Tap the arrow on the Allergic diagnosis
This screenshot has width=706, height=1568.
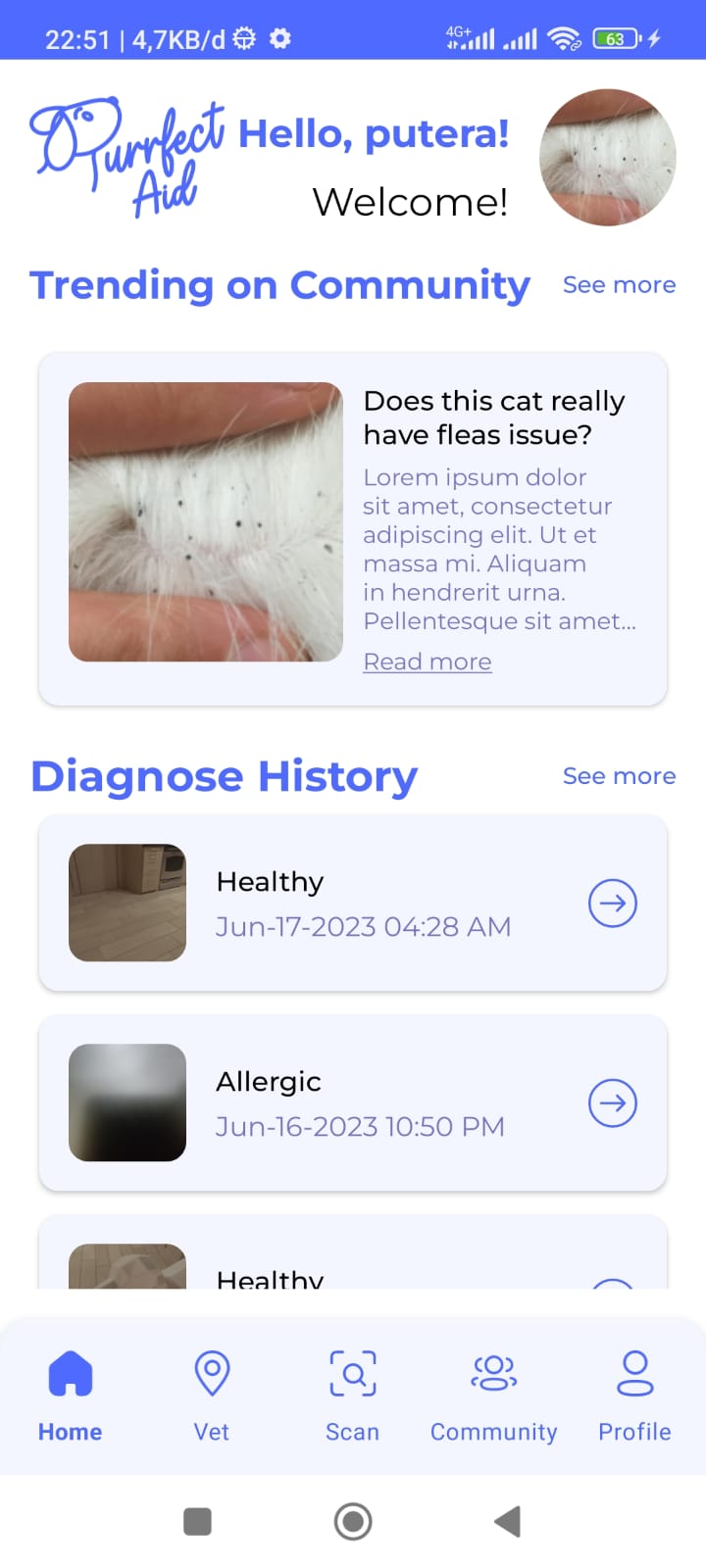click(612, 1102)
